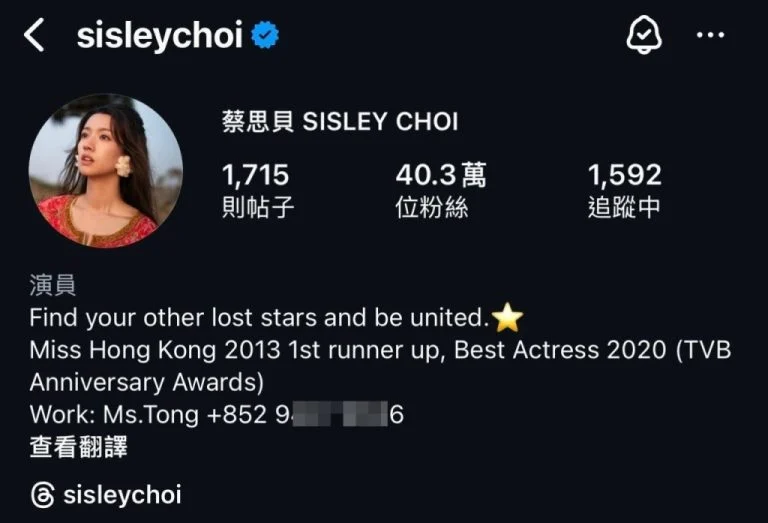Open the sisleychoi Threads link

pos(106,495)
